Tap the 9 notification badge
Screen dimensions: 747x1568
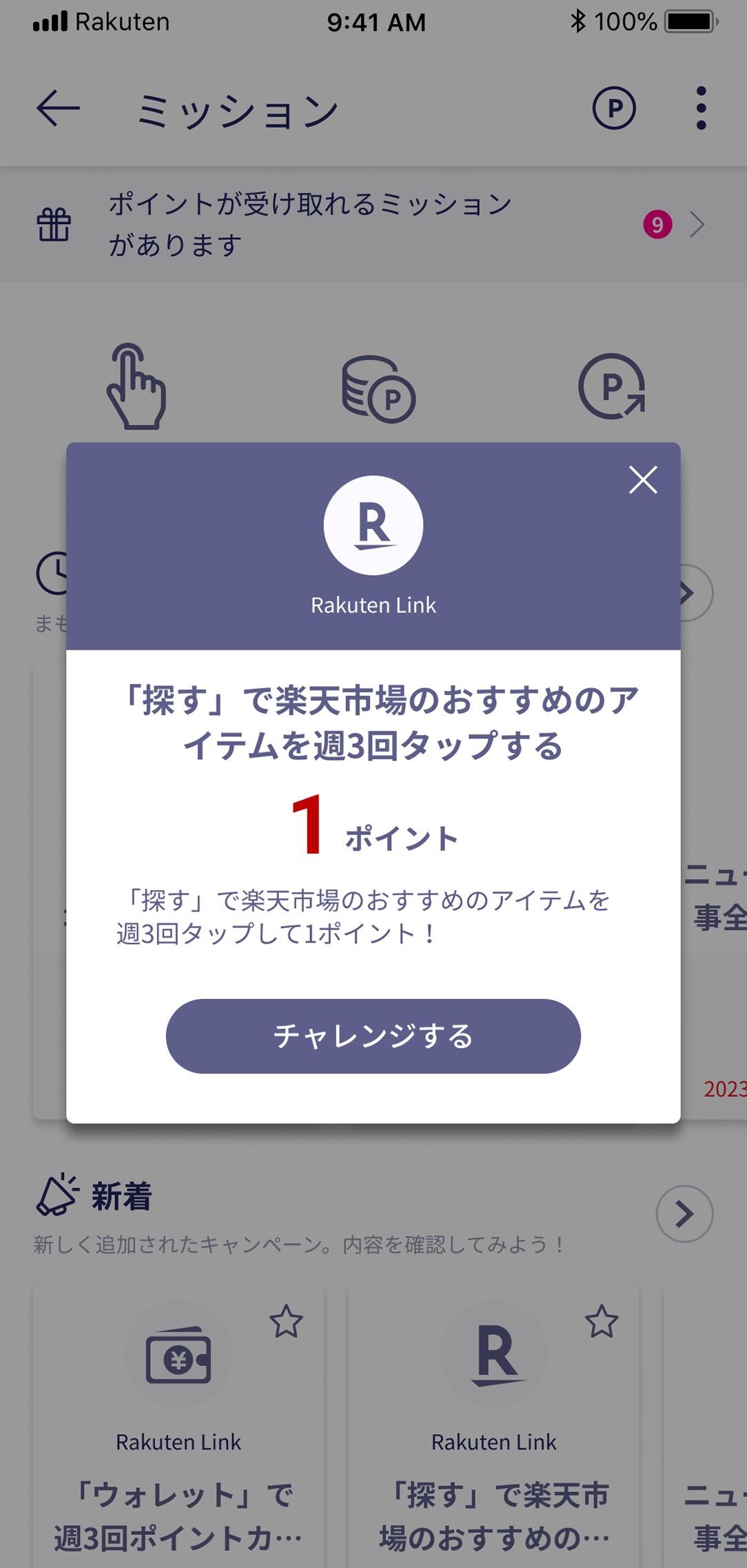(x=657, y=224)
